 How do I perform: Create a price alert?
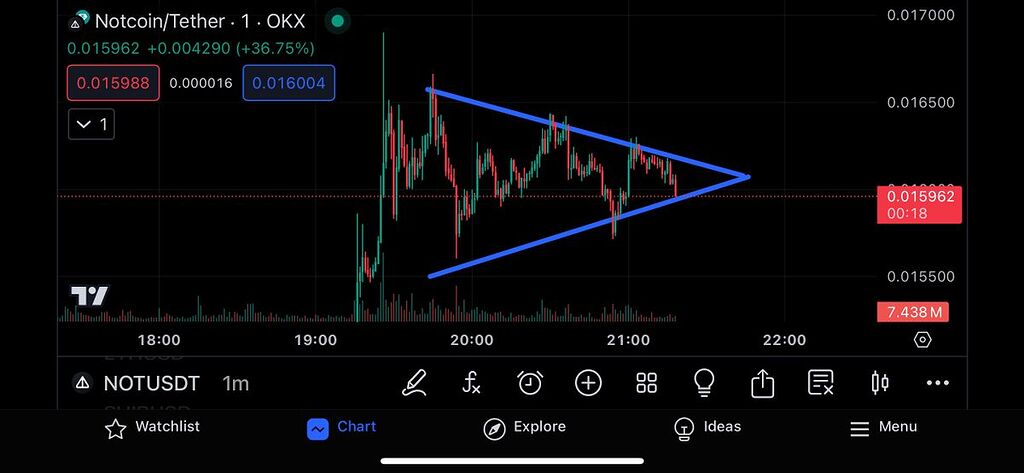(530, 382)
